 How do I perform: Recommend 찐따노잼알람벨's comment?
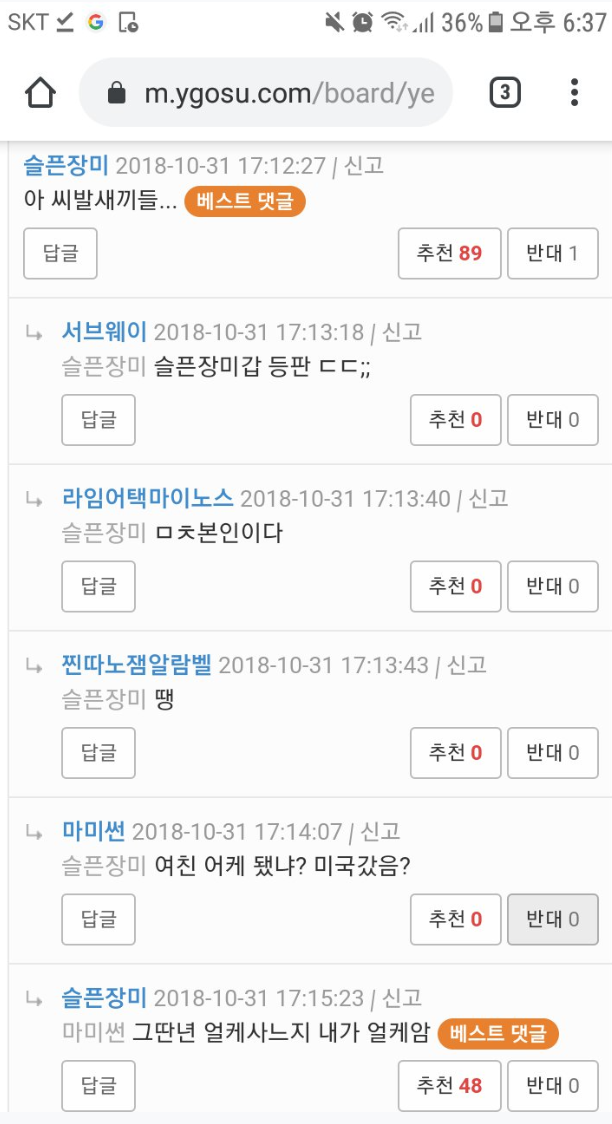coord(455,753)
